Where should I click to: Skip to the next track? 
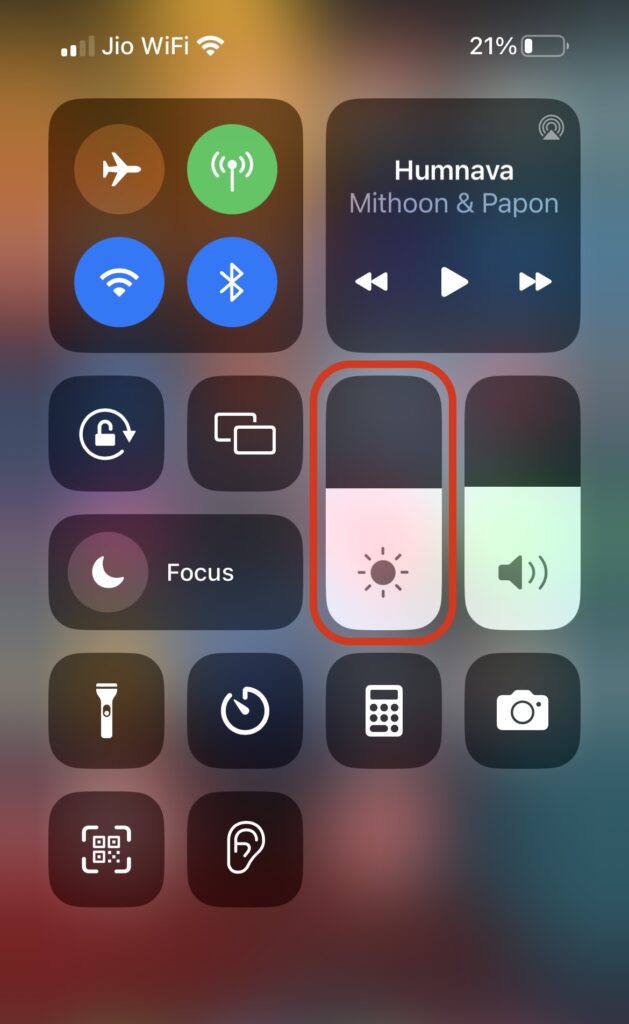[535, 282]
